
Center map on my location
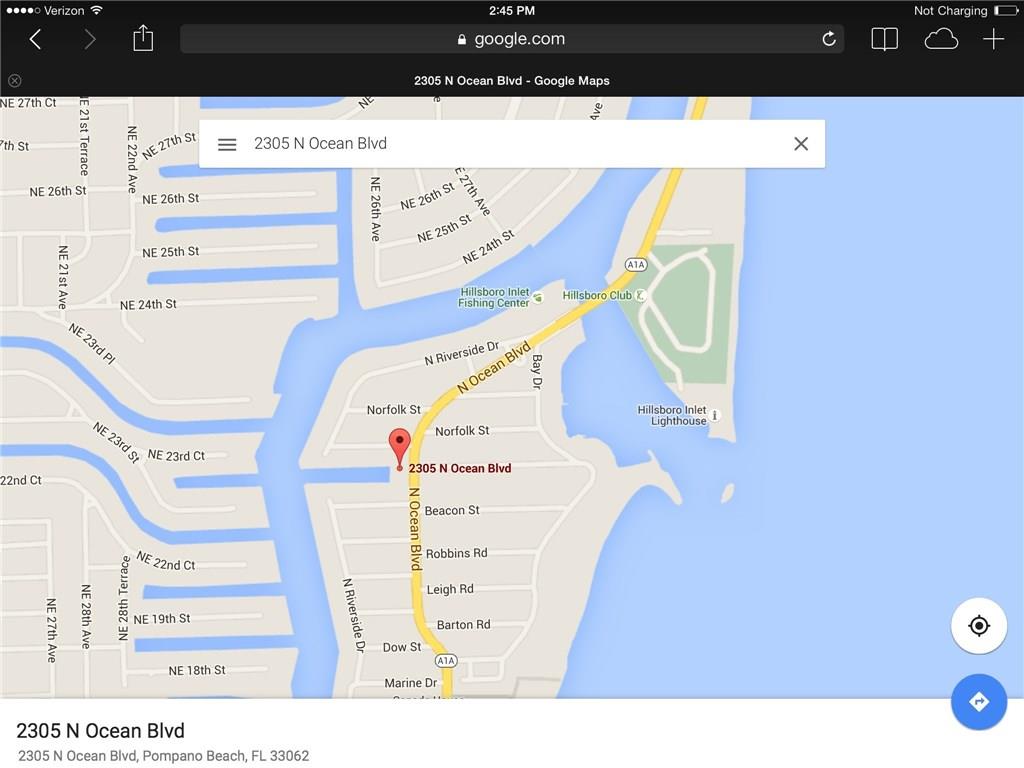click(x=978, y=626)
